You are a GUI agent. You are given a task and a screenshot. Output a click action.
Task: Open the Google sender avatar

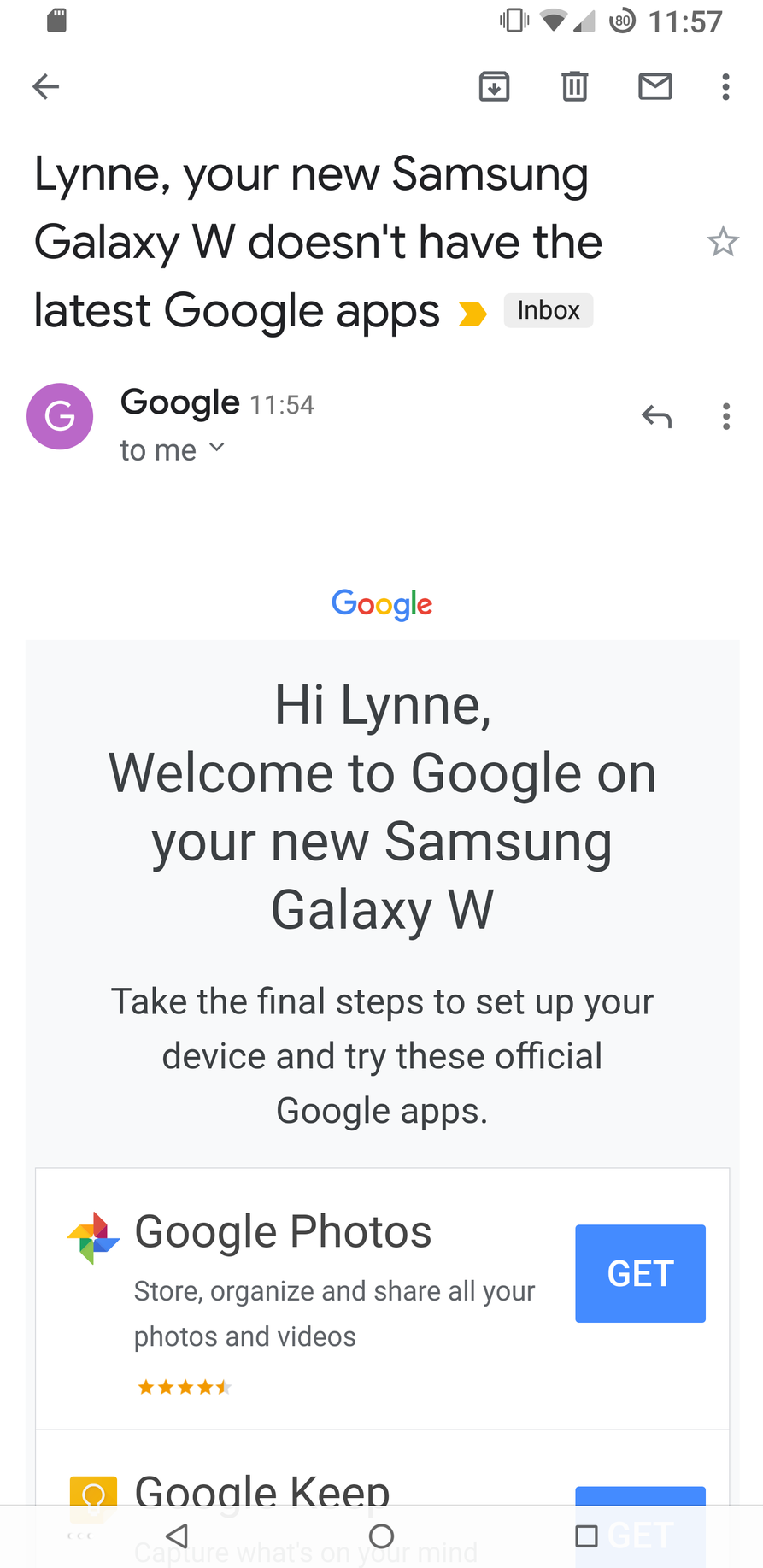(x=60, y=417)
